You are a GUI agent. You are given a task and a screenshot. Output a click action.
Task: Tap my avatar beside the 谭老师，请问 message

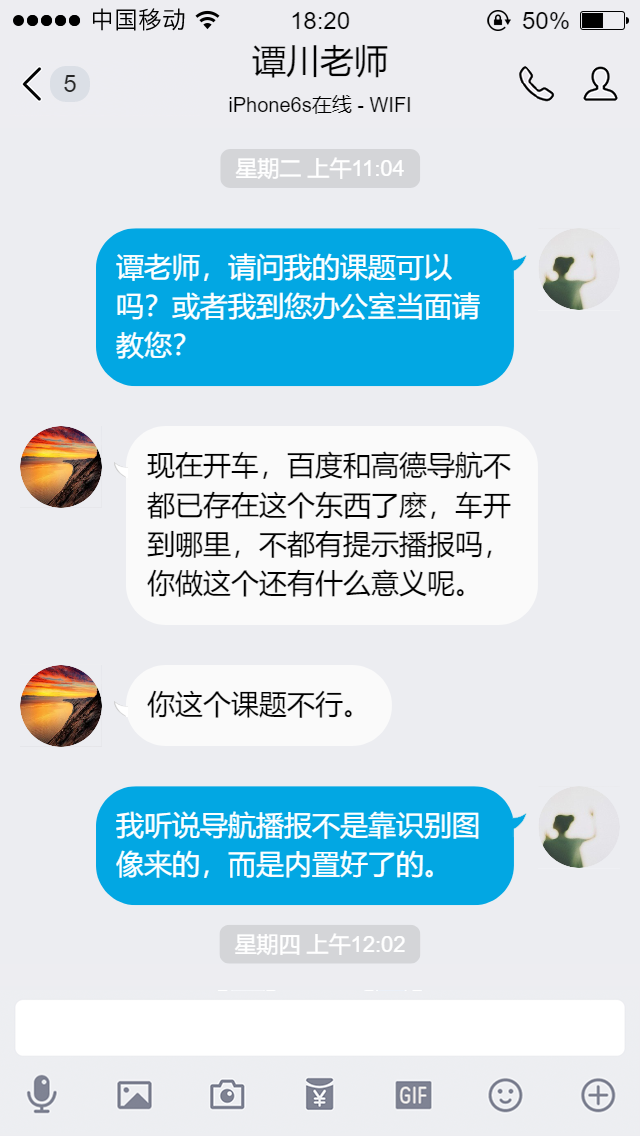(579, 269)
